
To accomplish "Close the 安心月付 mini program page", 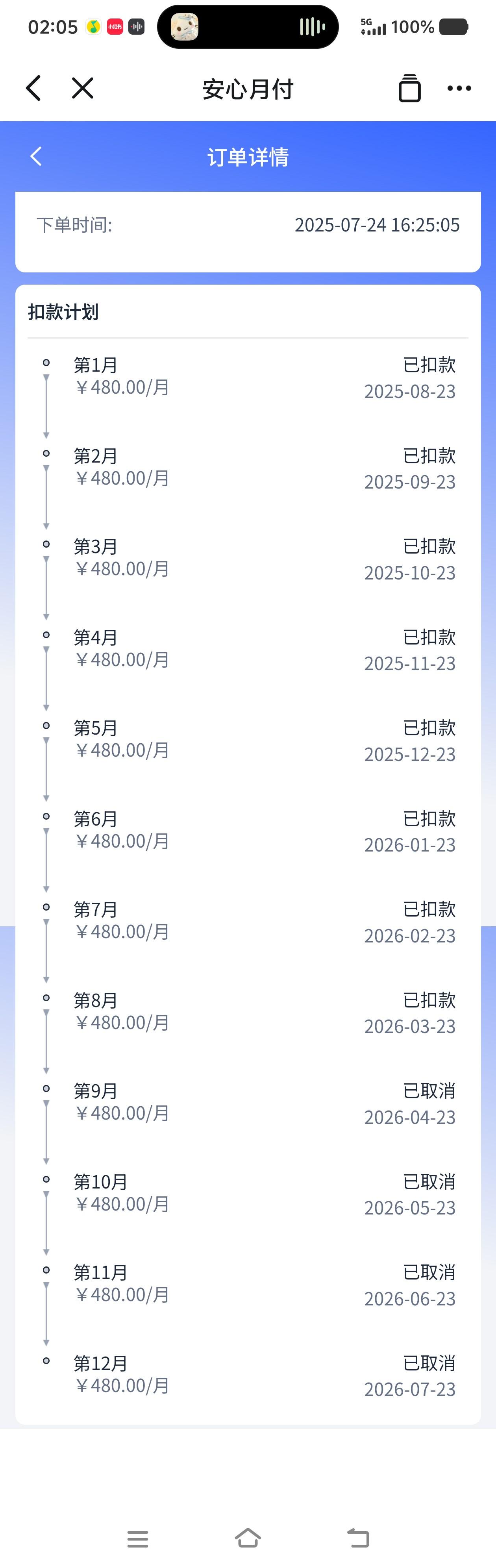I will (x=83, y=88).
